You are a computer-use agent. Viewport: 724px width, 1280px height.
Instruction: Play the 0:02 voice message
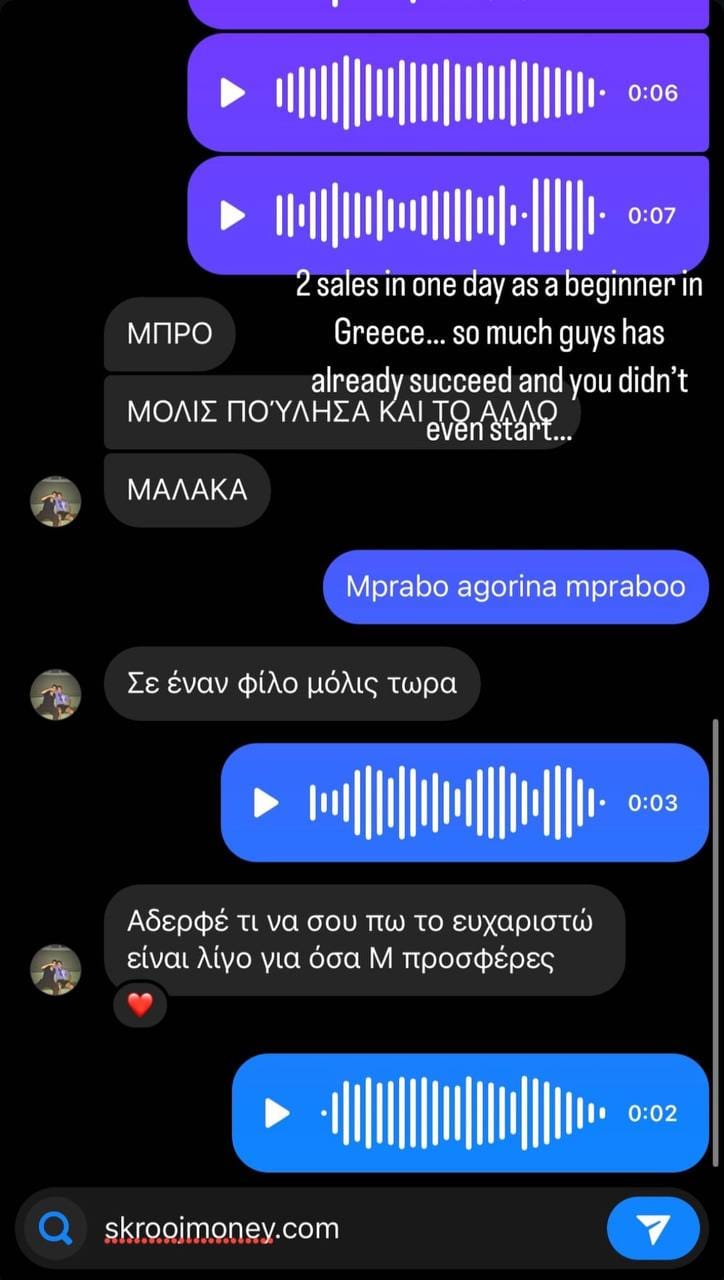click(x=276, y=1112)
